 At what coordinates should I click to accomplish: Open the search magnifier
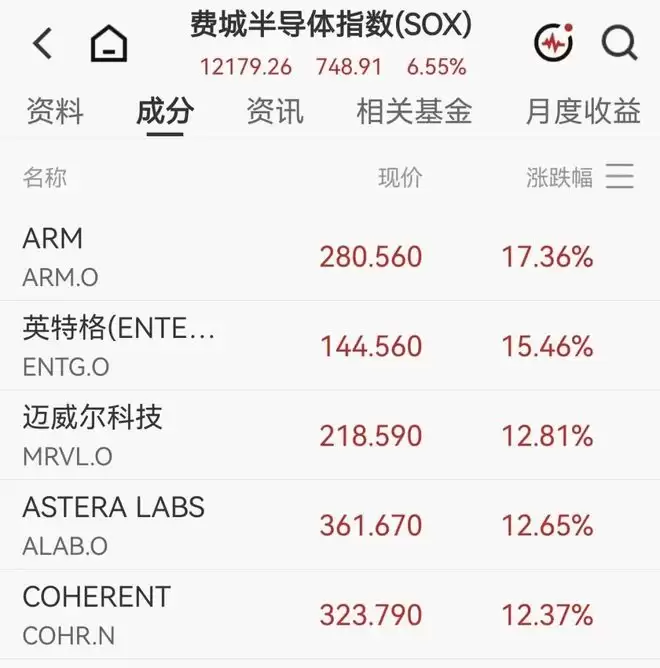619,43
